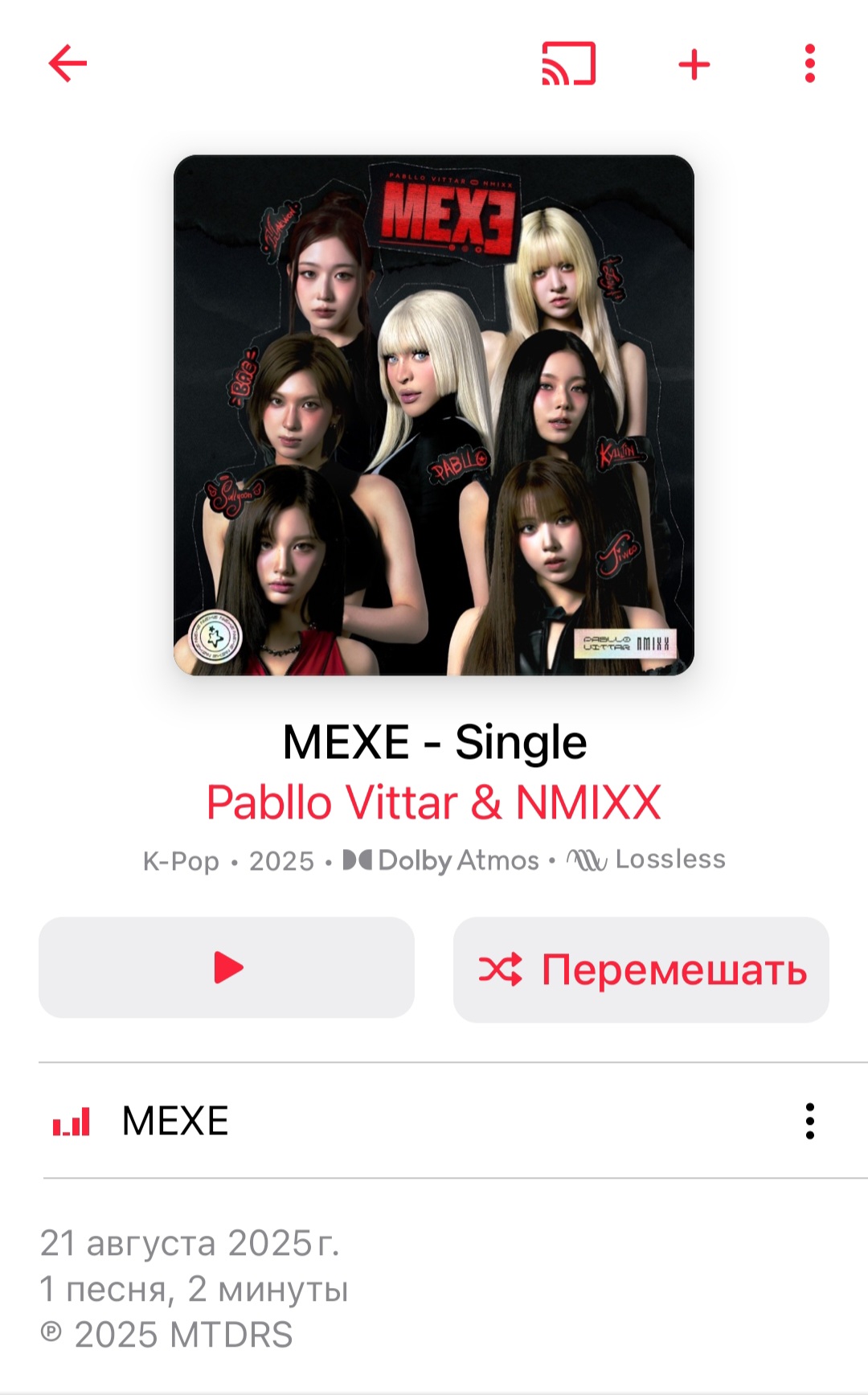Viewport: 868px width, 1395px height.
Task: Open the cast to device icon
Action: coord(568,64)
